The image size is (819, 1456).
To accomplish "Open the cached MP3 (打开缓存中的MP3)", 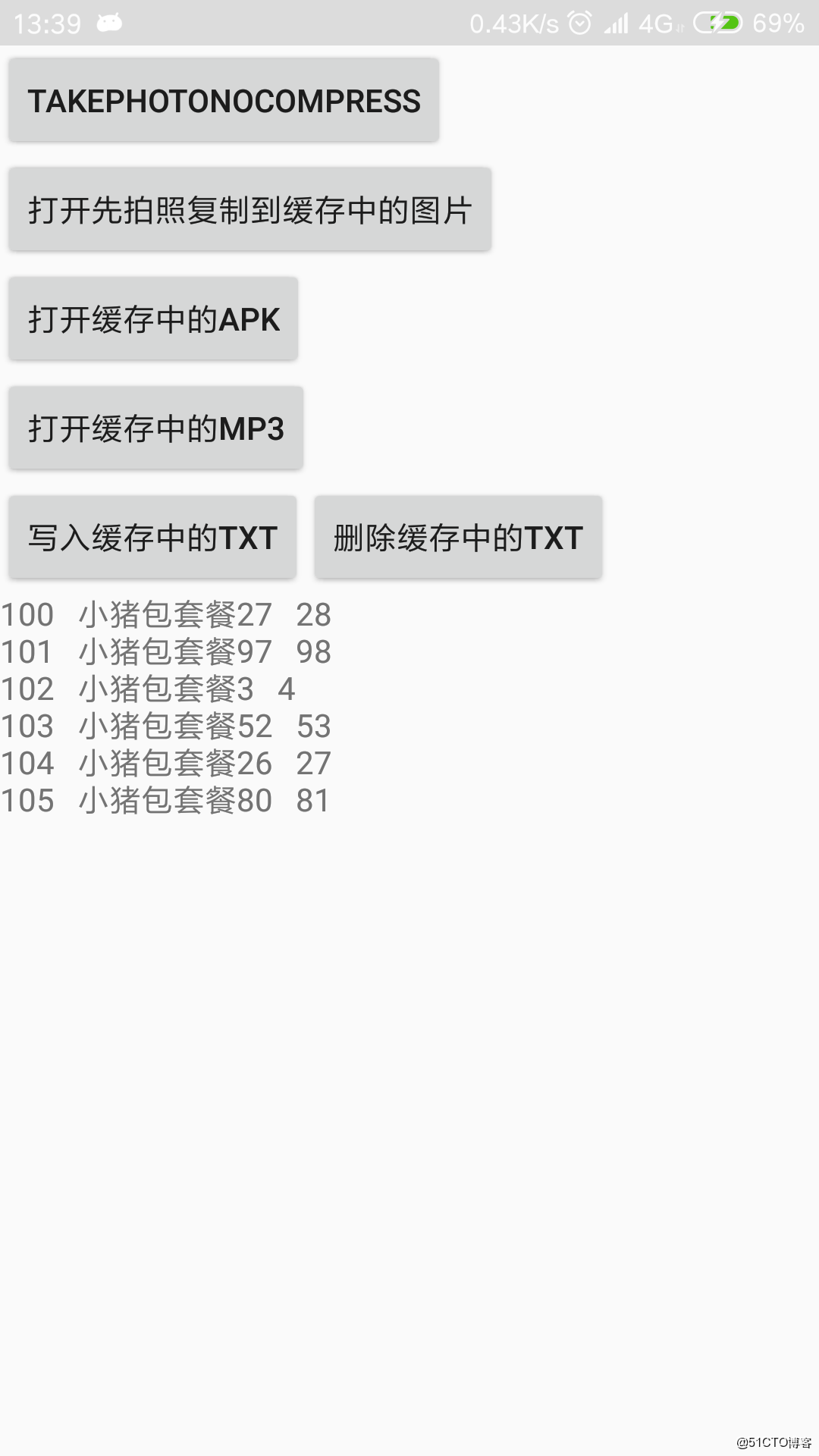I will tap(155, 428).
